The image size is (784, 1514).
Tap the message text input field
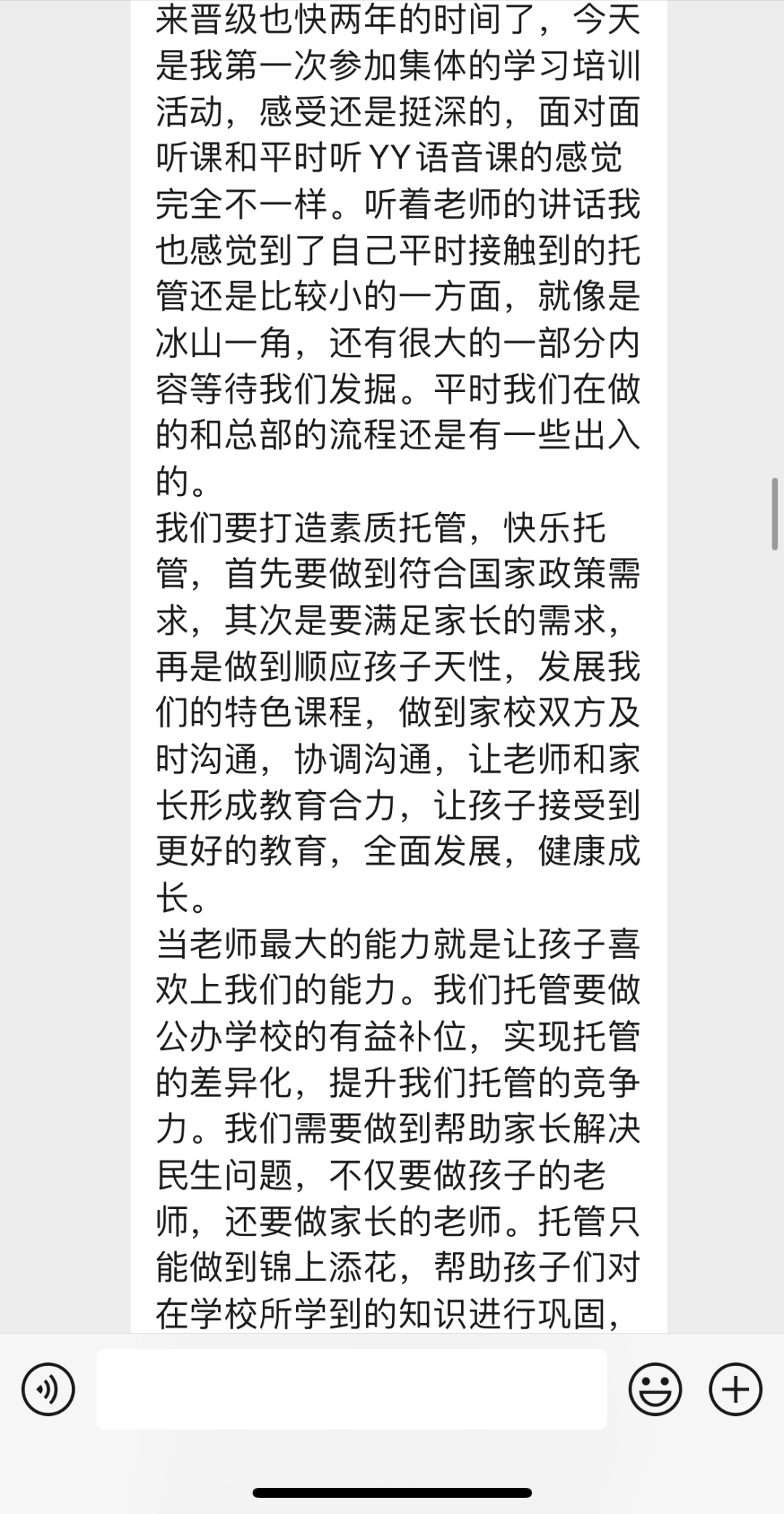[x=352, y=1389]
